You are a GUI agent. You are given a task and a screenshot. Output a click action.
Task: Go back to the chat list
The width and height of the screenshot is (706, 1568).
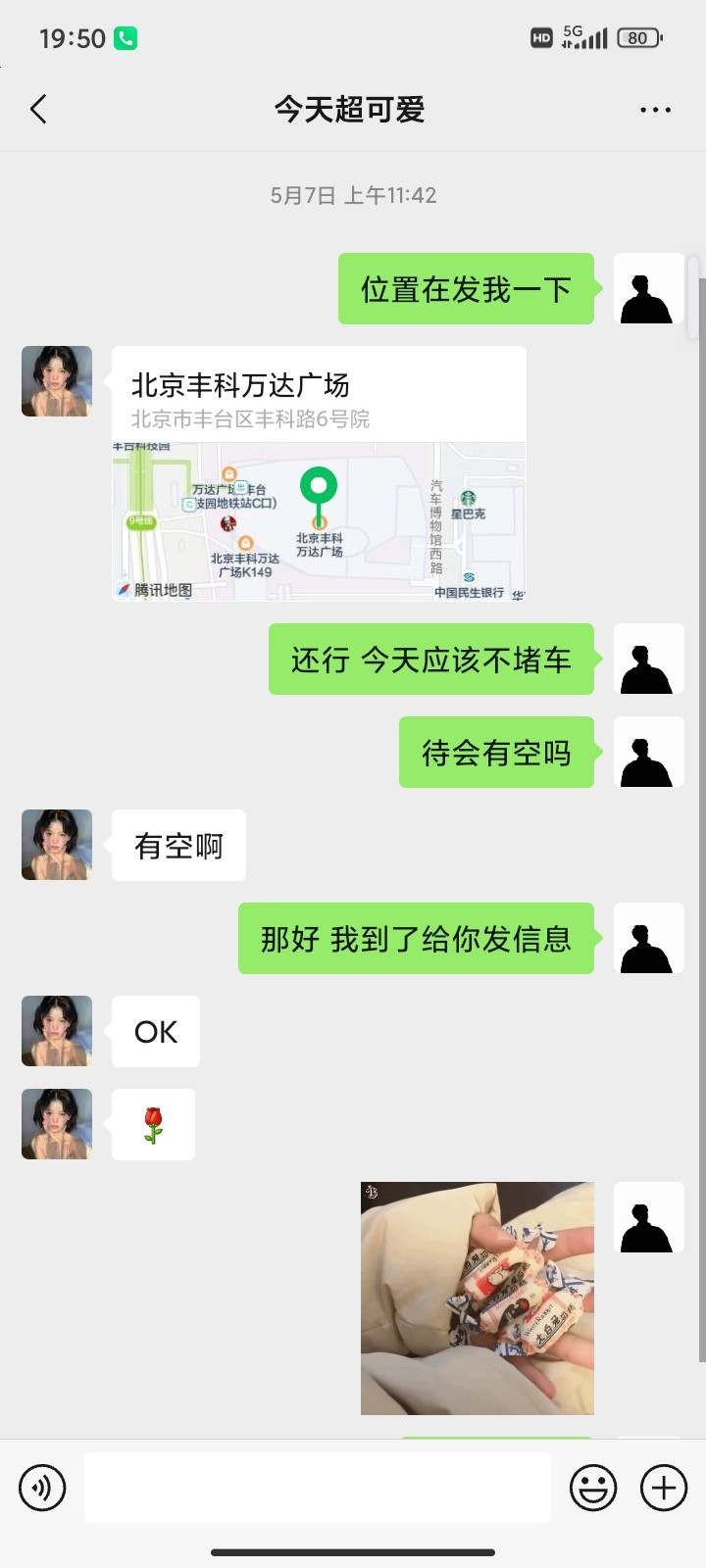coord(39,109)
